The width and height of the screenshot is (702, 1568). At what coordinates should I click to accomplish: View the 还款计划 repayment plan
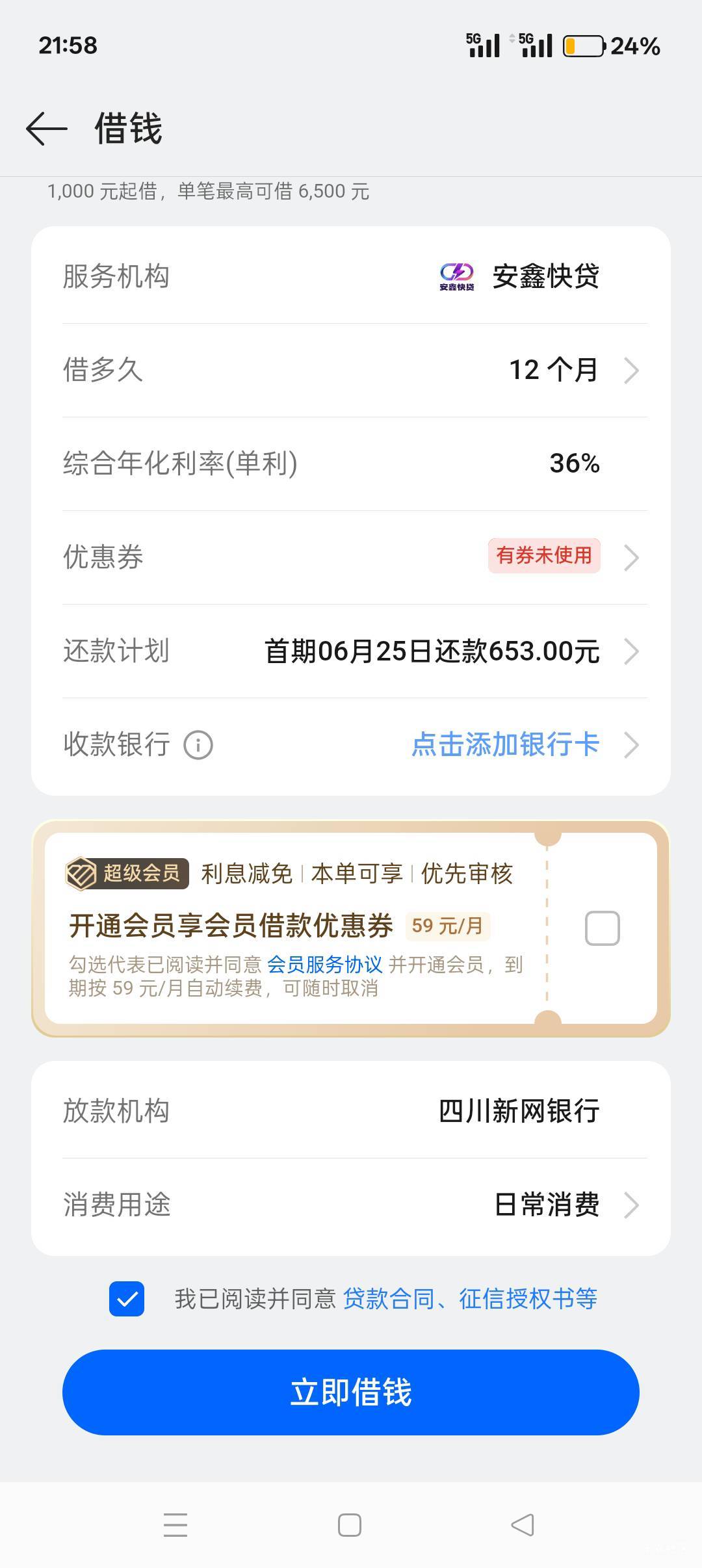click(351, 651)
